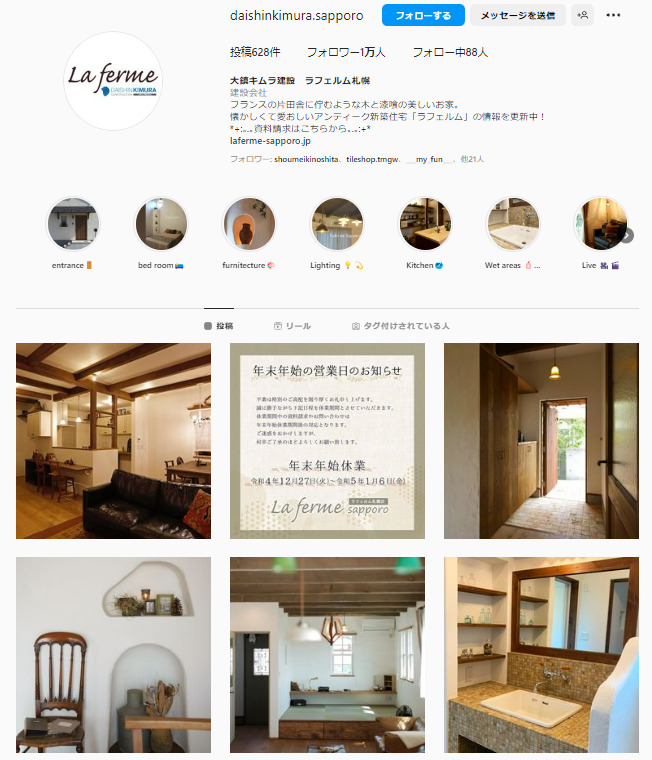Switch to the リール tab
Viewport: 652px width, 760px height.
click(292, 326)
